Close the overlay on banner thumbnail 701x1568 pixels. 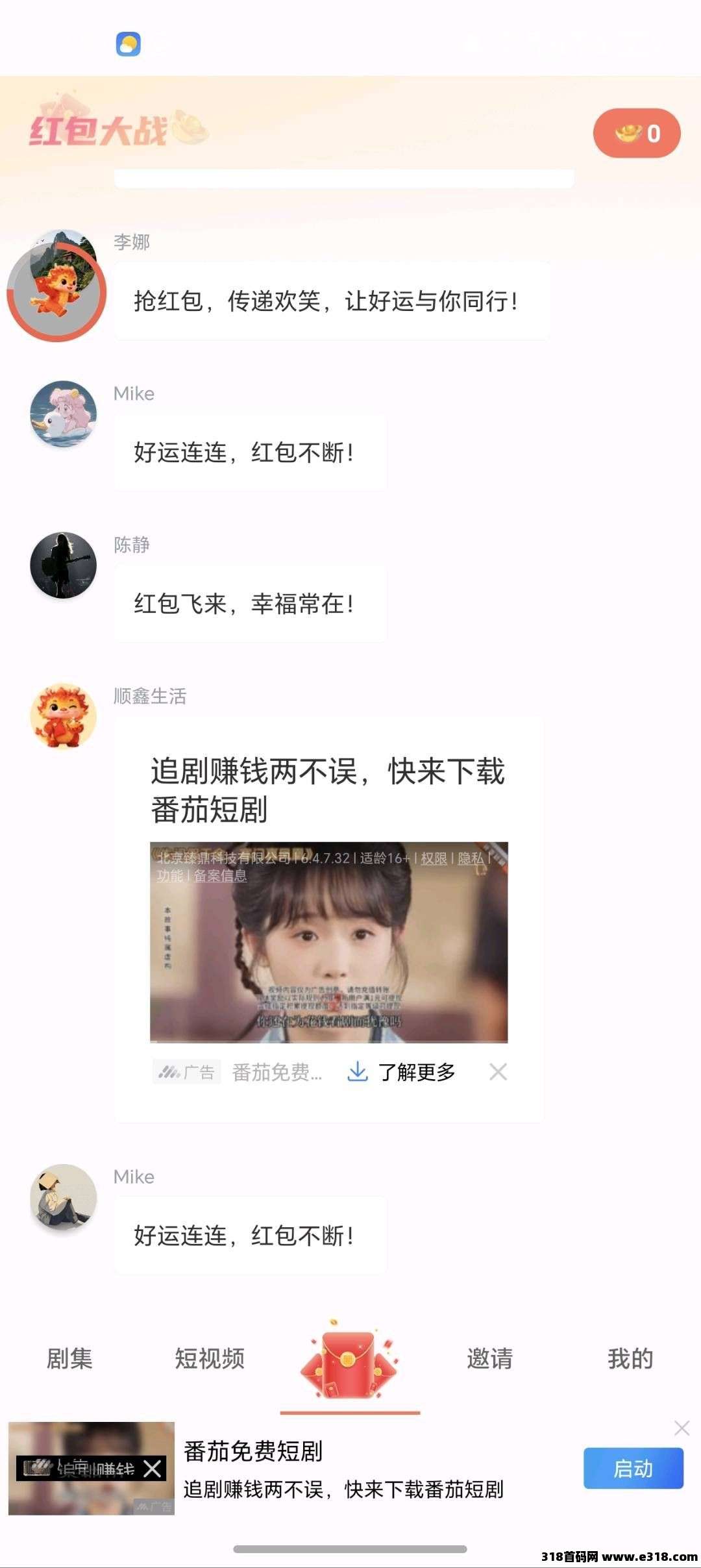153,1469
